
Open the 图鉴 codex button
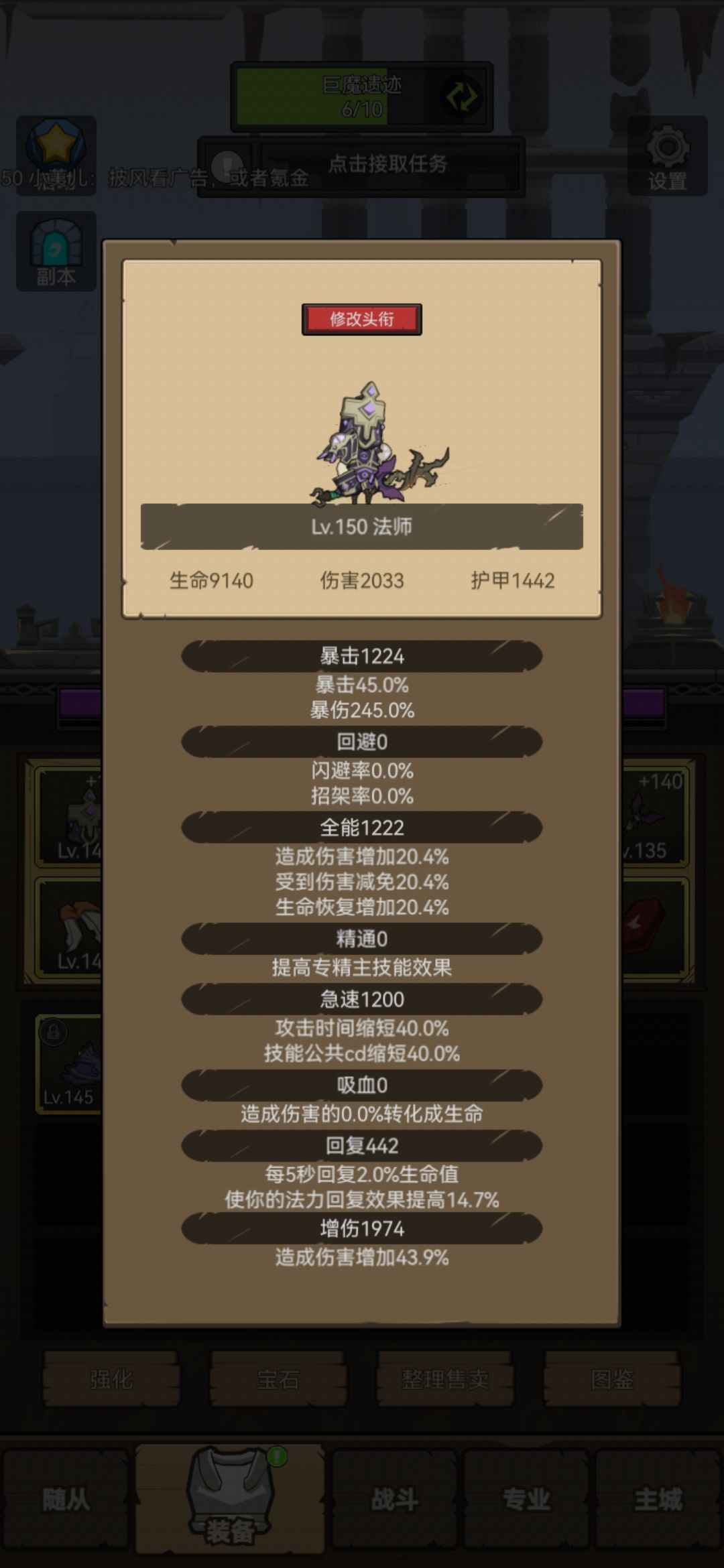[x=612, y=1379]
